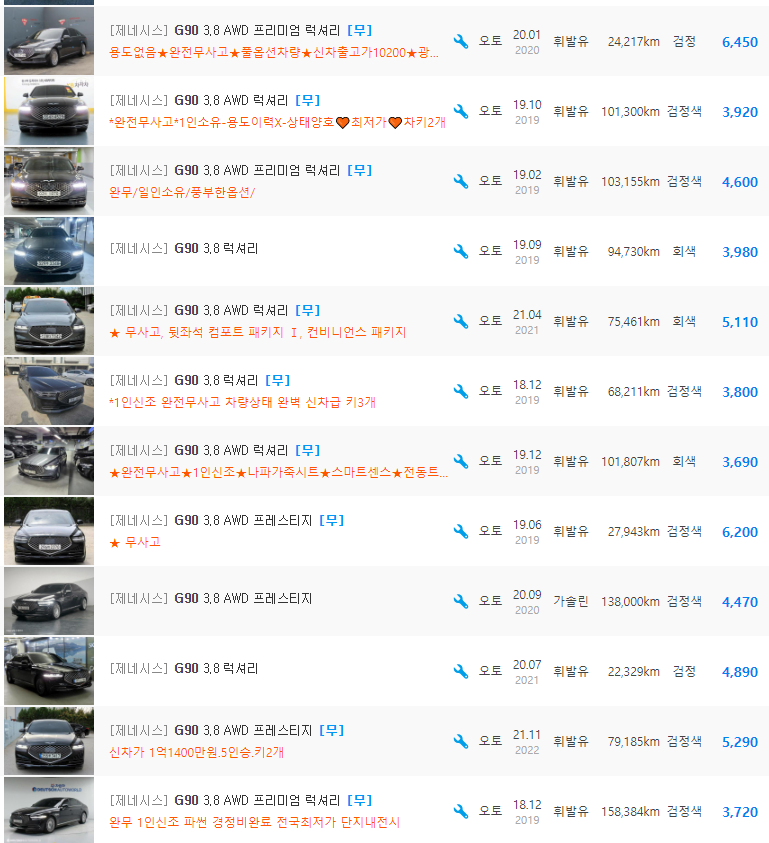
Task: Open the wrench icon for the 프레스티지 6,200 listing
Action: [461, 531]
